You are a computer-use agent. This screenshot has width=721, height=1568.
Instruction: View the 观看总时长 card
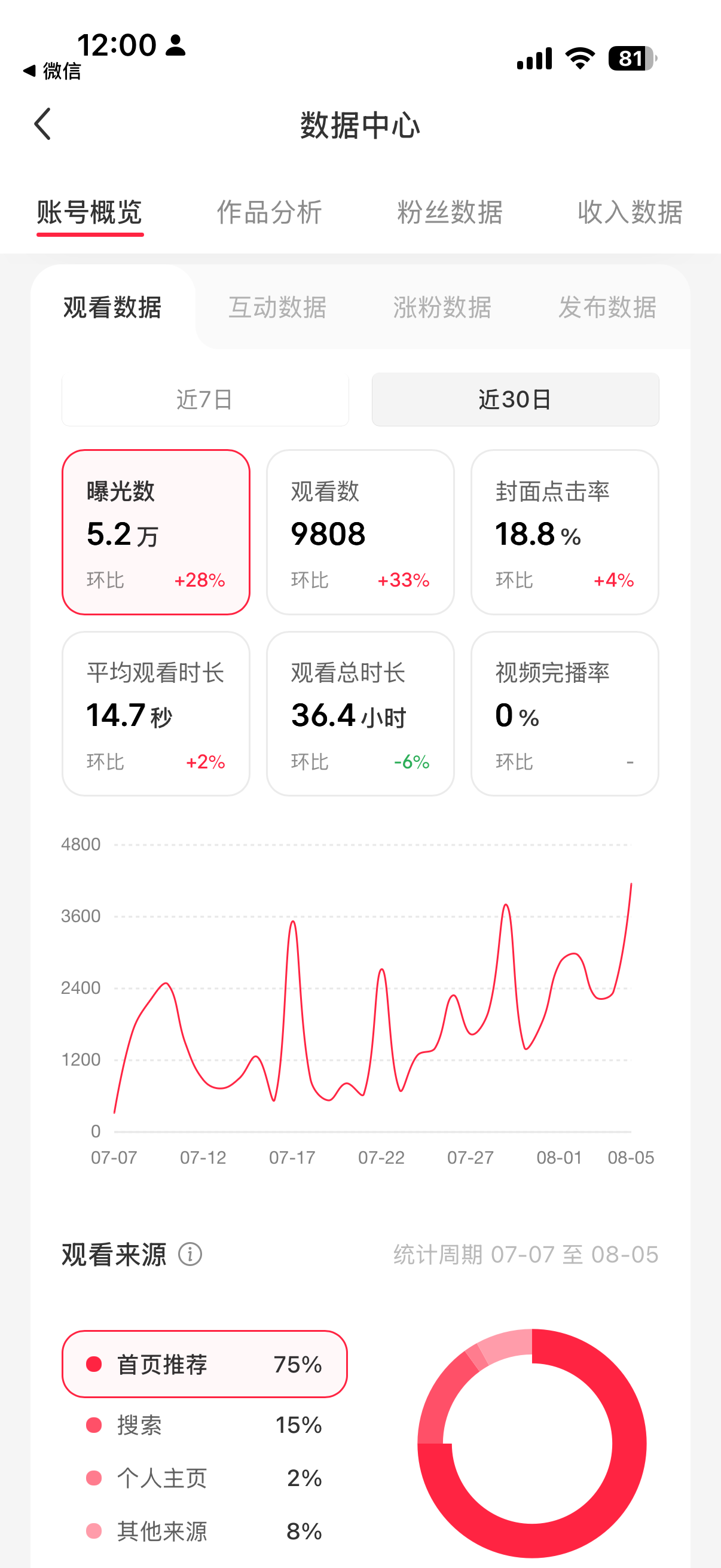(360, 713)
